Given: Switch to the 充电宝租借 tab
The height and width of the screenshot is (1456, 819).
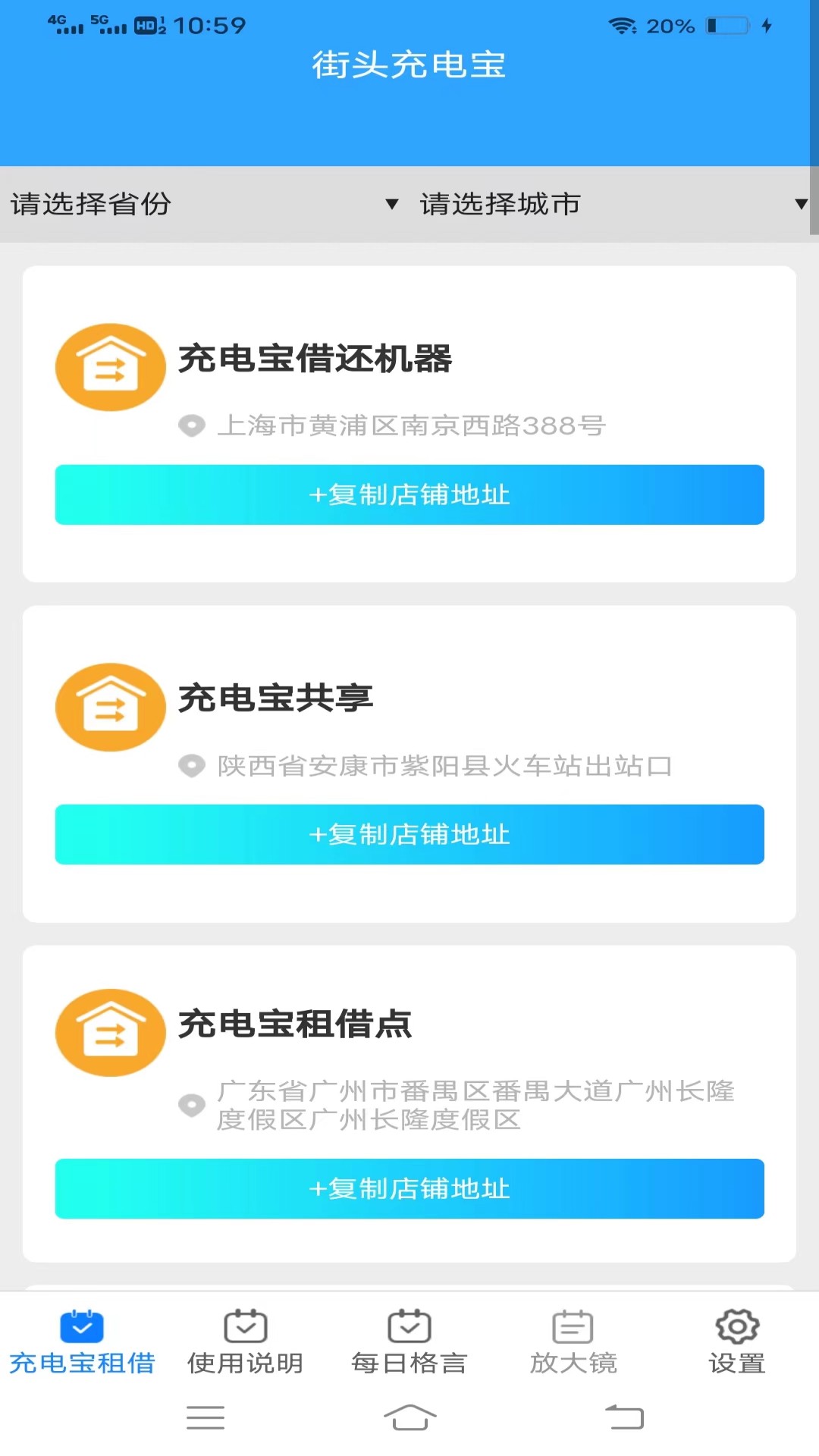Looking at the screenshot, I should coord(82,1343).
